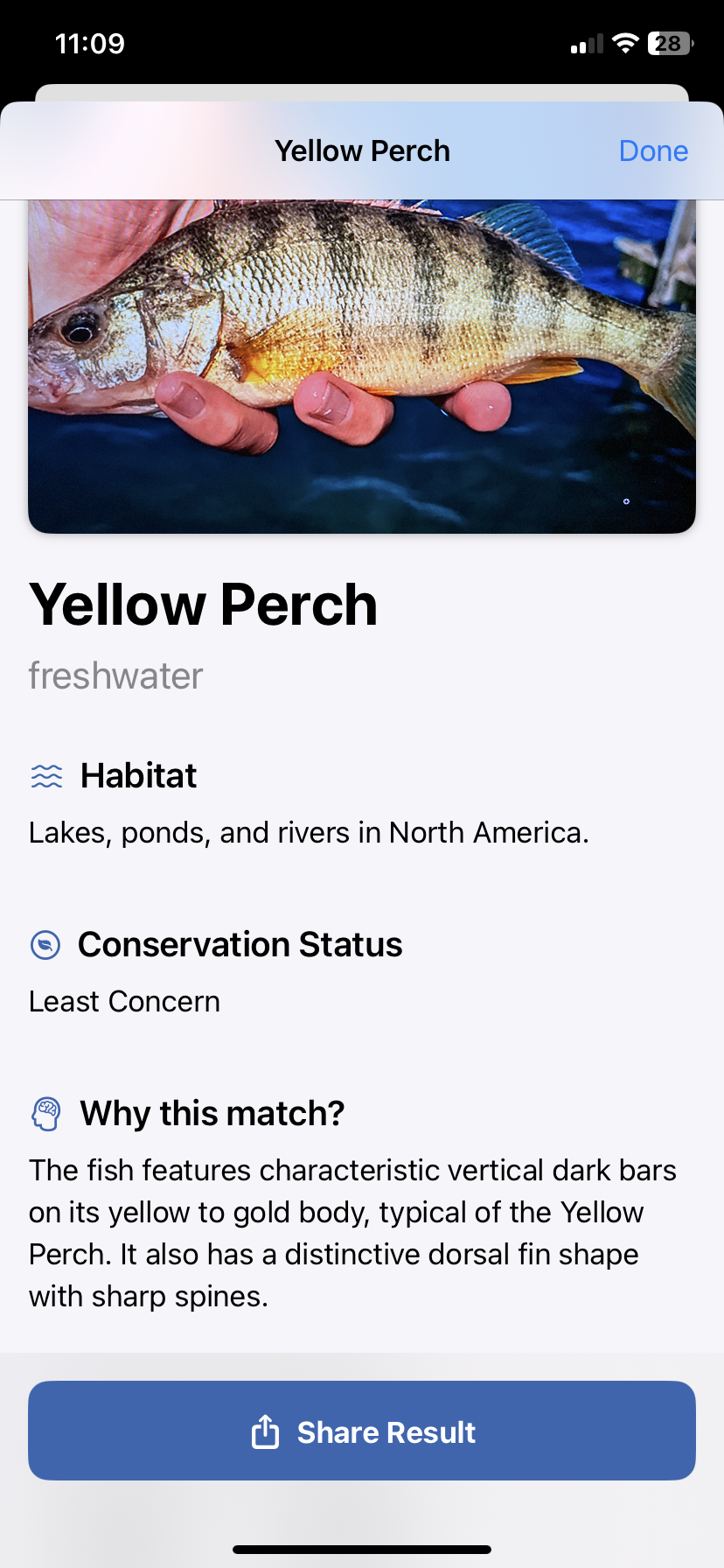Tap the 'Lakes, ponds, and rivers' habitat text

tap(309, 832)
